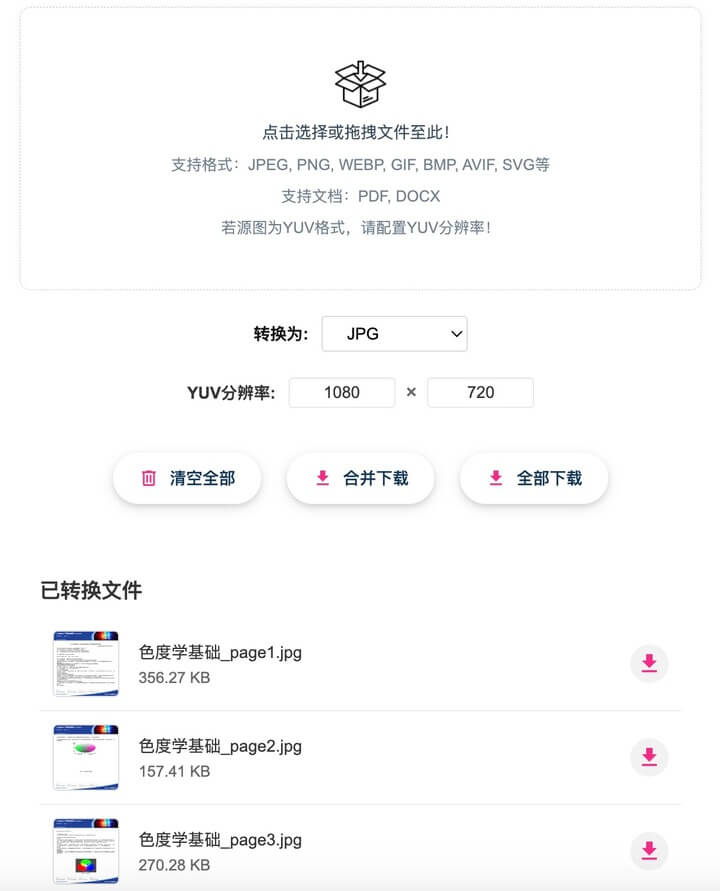Viewport: 720px width, 891px height.
Task: Tap 清空全部 to clear all files
Action: 187,479
